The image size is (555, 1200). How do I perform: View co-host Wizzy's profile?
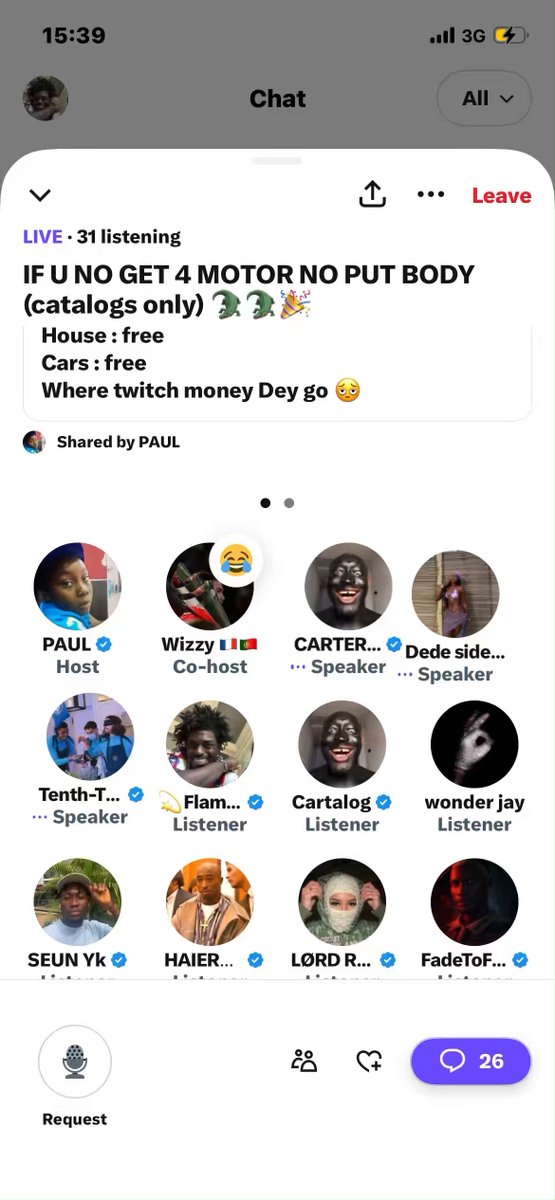pos(210,586)
